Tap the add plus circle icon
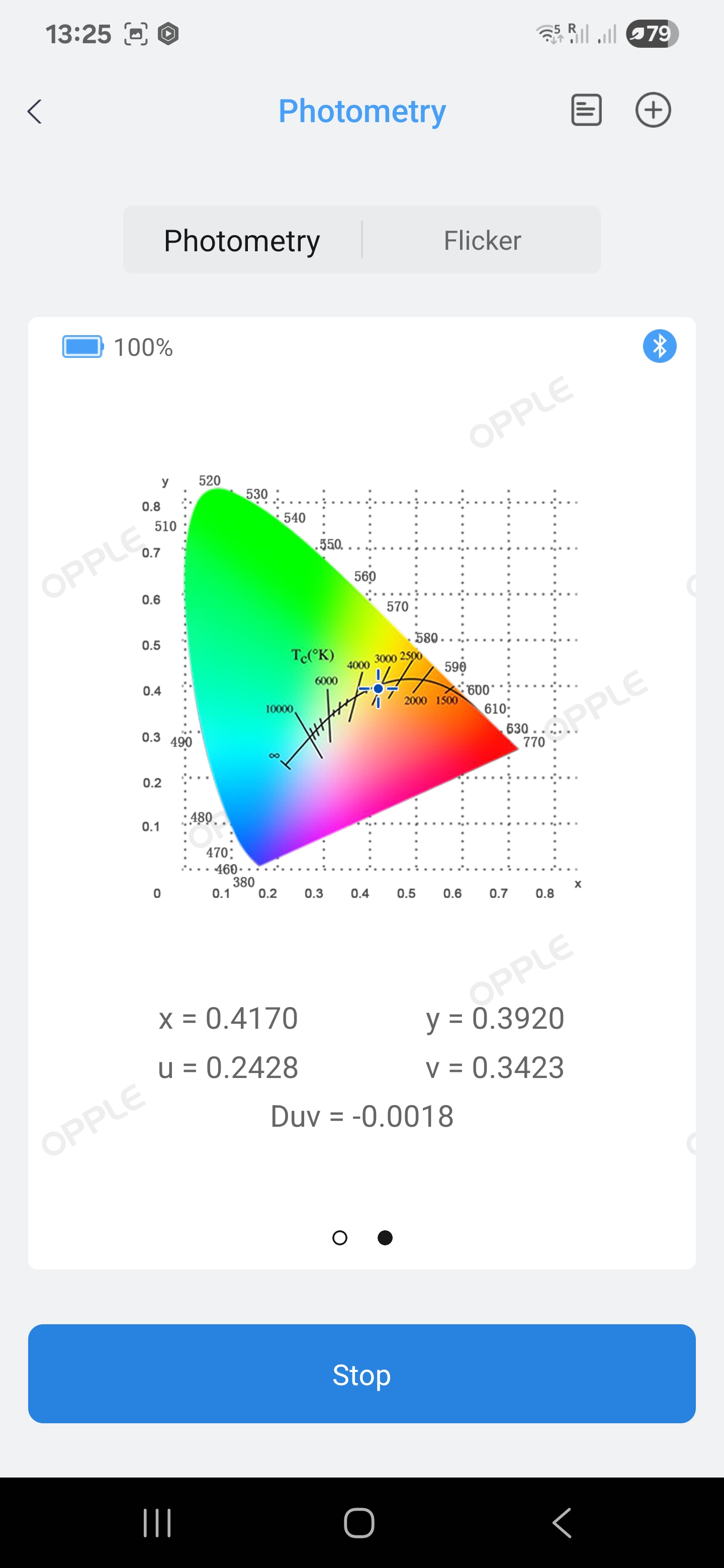Screen dimensions: 724x1568 [653, 110]
